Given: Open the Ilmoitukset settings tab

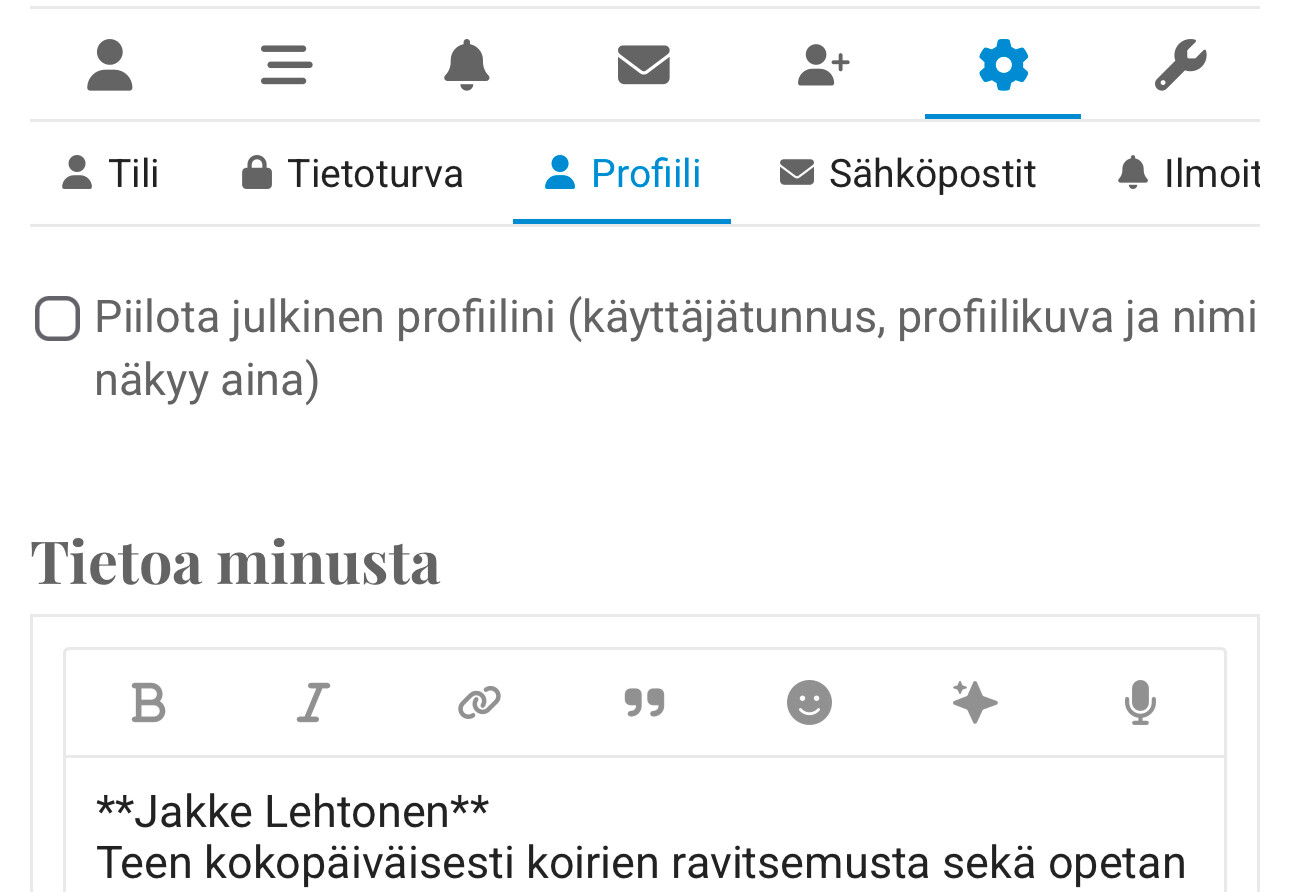Looking at the screenshot, I should coord(1188,174).
